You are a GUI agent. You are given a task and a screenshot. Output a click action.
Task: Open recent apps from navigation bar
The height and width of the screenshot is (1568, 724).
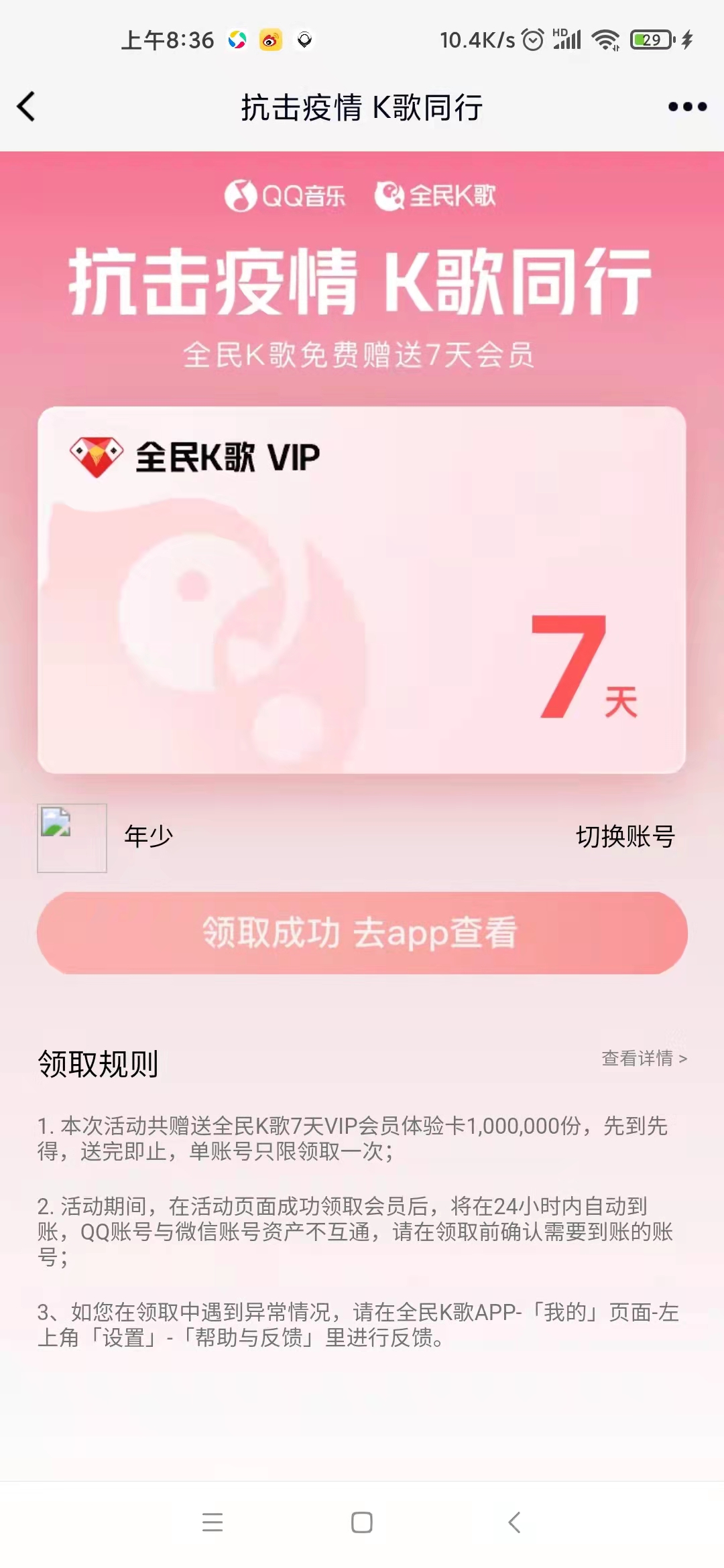[213, 1522]
